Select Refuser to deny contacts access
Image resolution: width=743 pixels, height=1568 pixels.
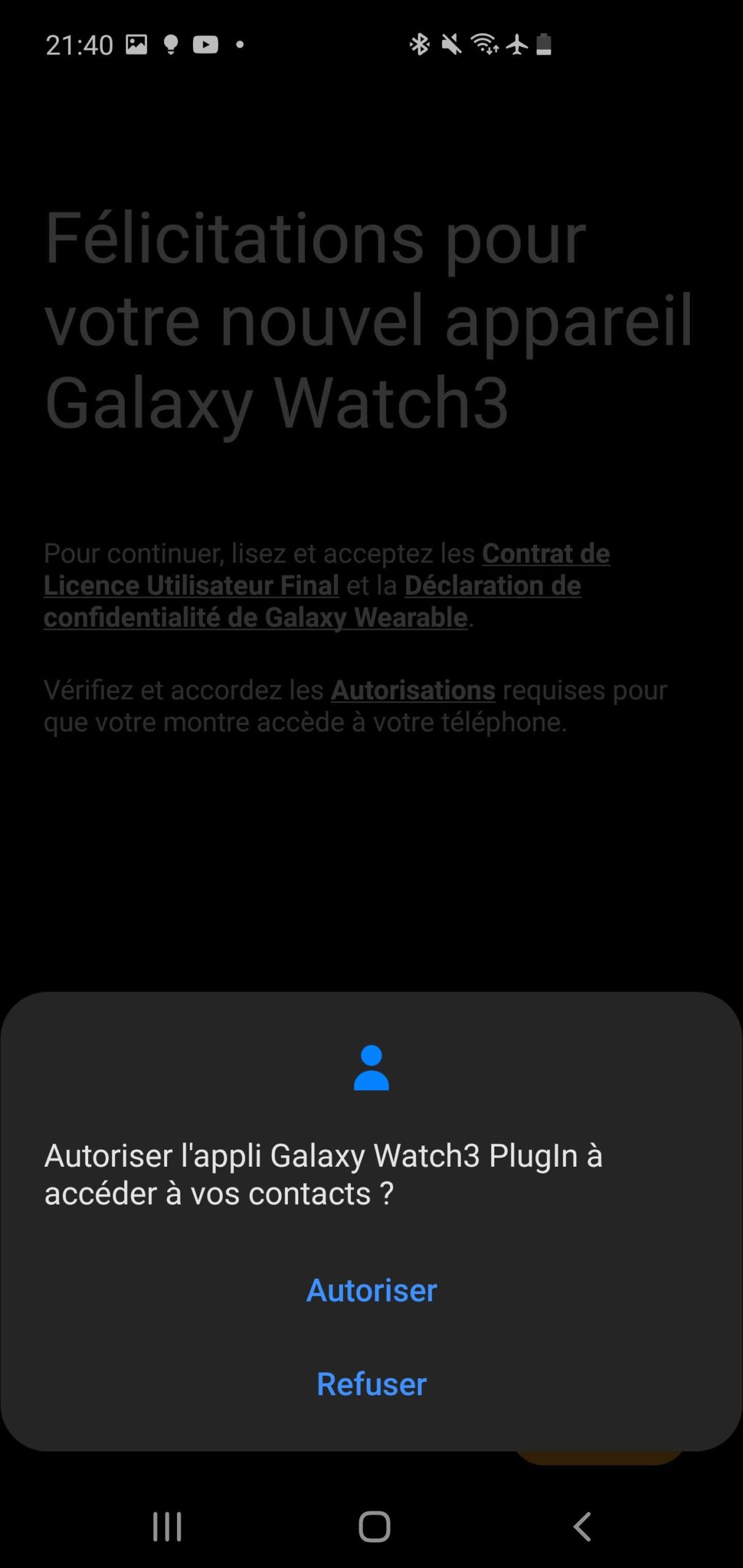(371, 1384)
